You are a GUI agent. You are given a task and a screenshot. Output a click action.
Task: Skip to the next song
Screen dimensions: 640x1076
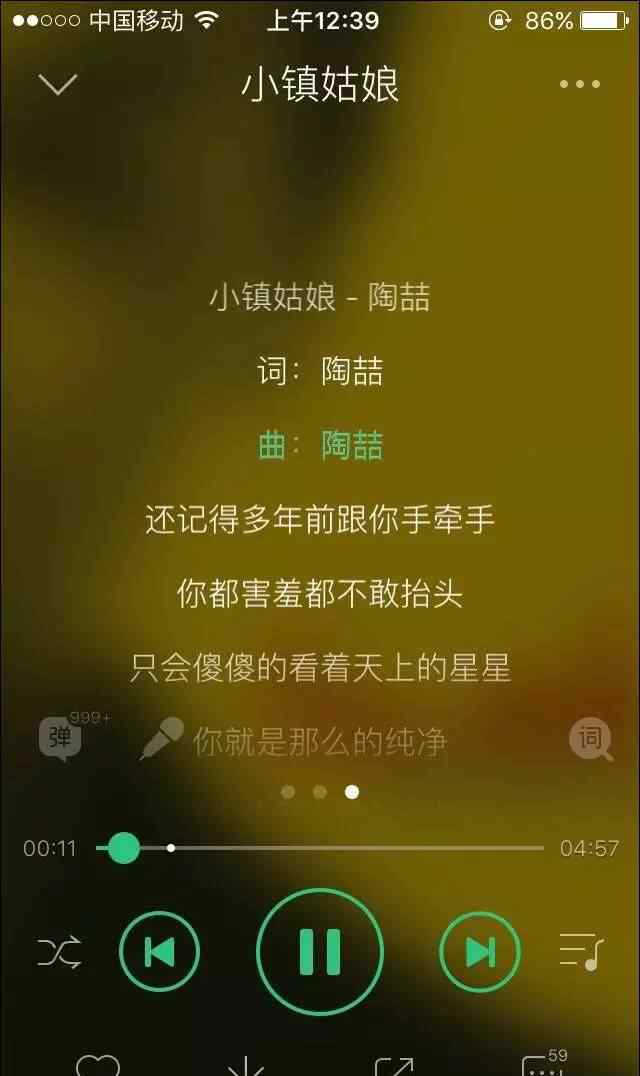[480, 952]
